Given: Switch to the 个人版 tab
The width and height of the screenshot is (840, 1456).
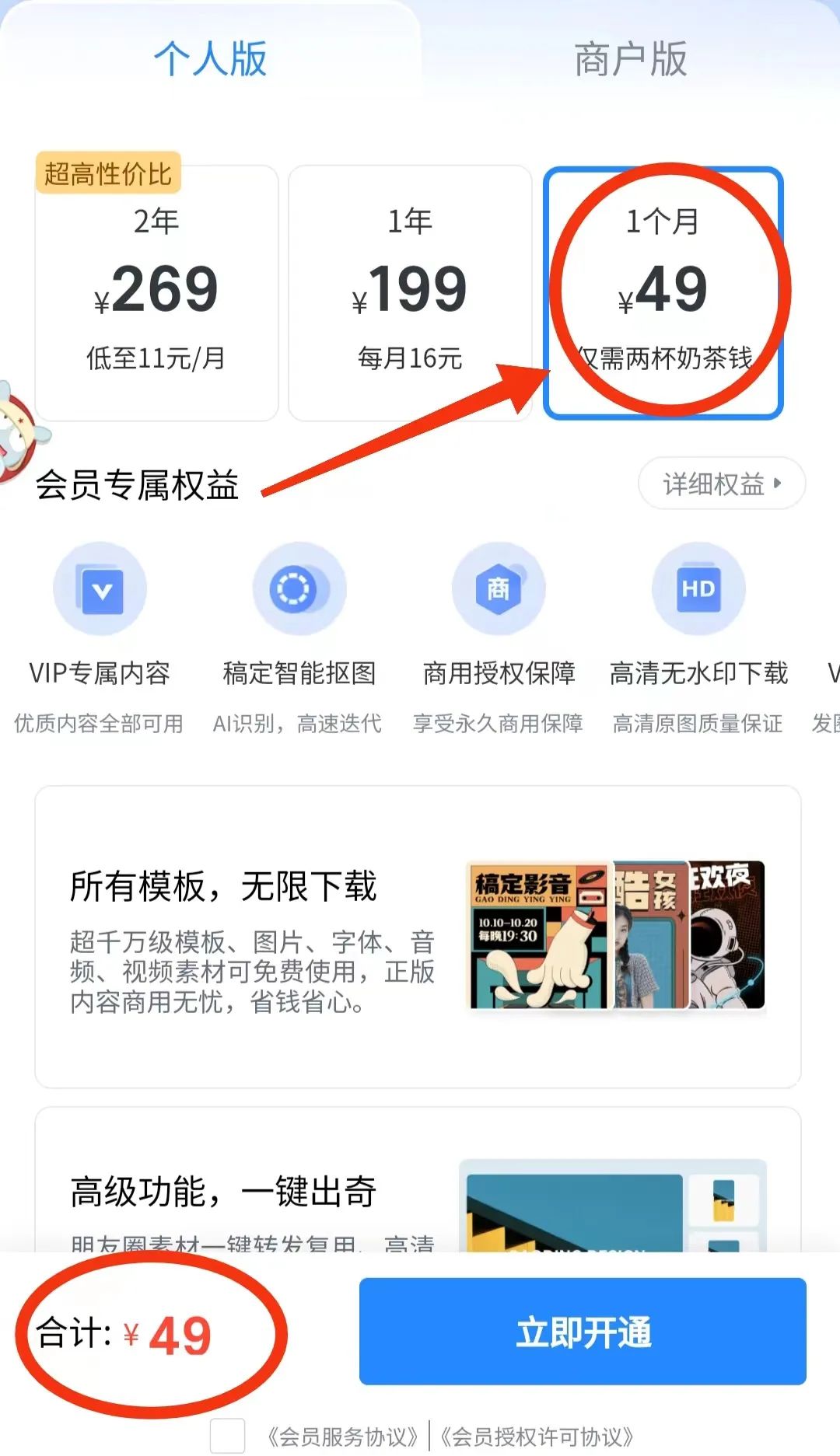Looking at the screenshot, I should 210,59.
